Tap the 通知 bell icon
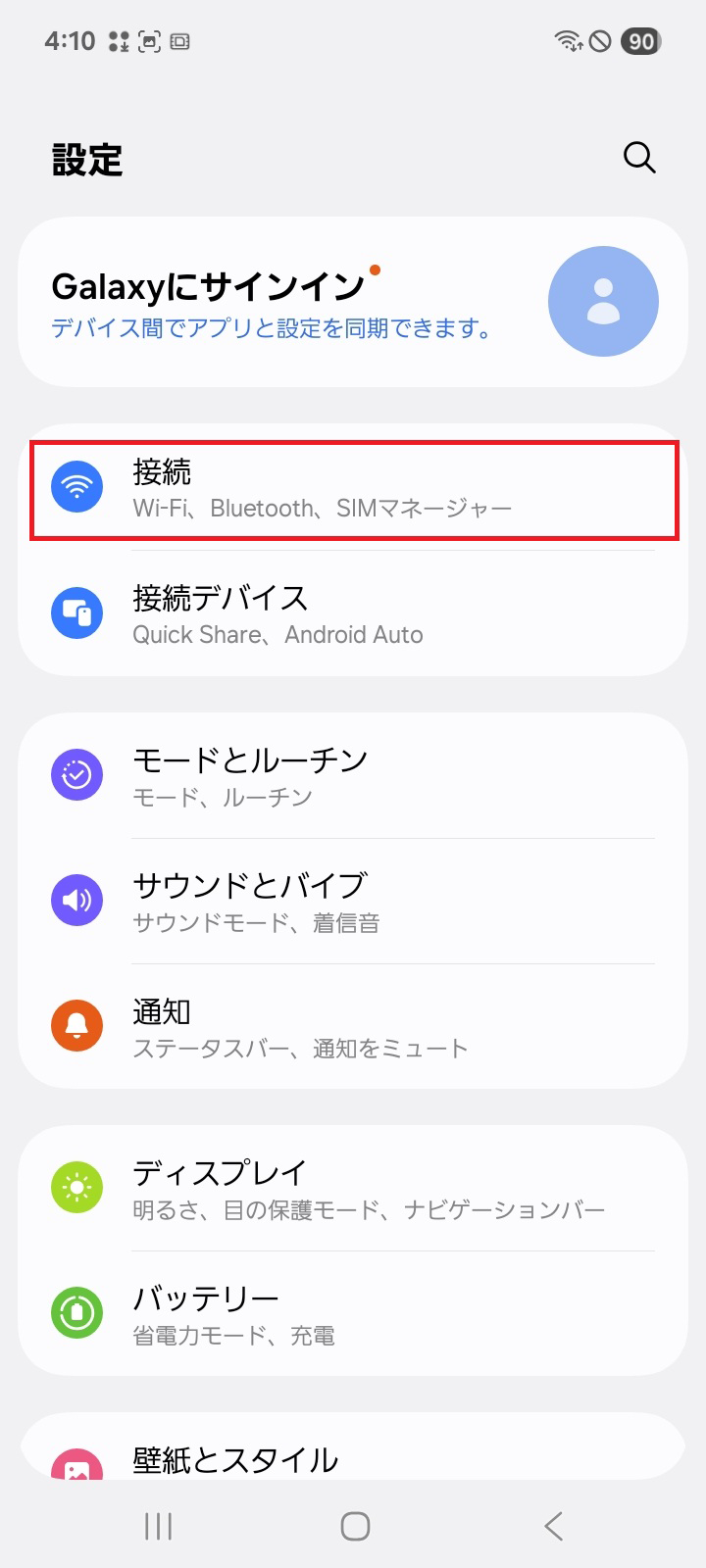 tap(76, 1025)
